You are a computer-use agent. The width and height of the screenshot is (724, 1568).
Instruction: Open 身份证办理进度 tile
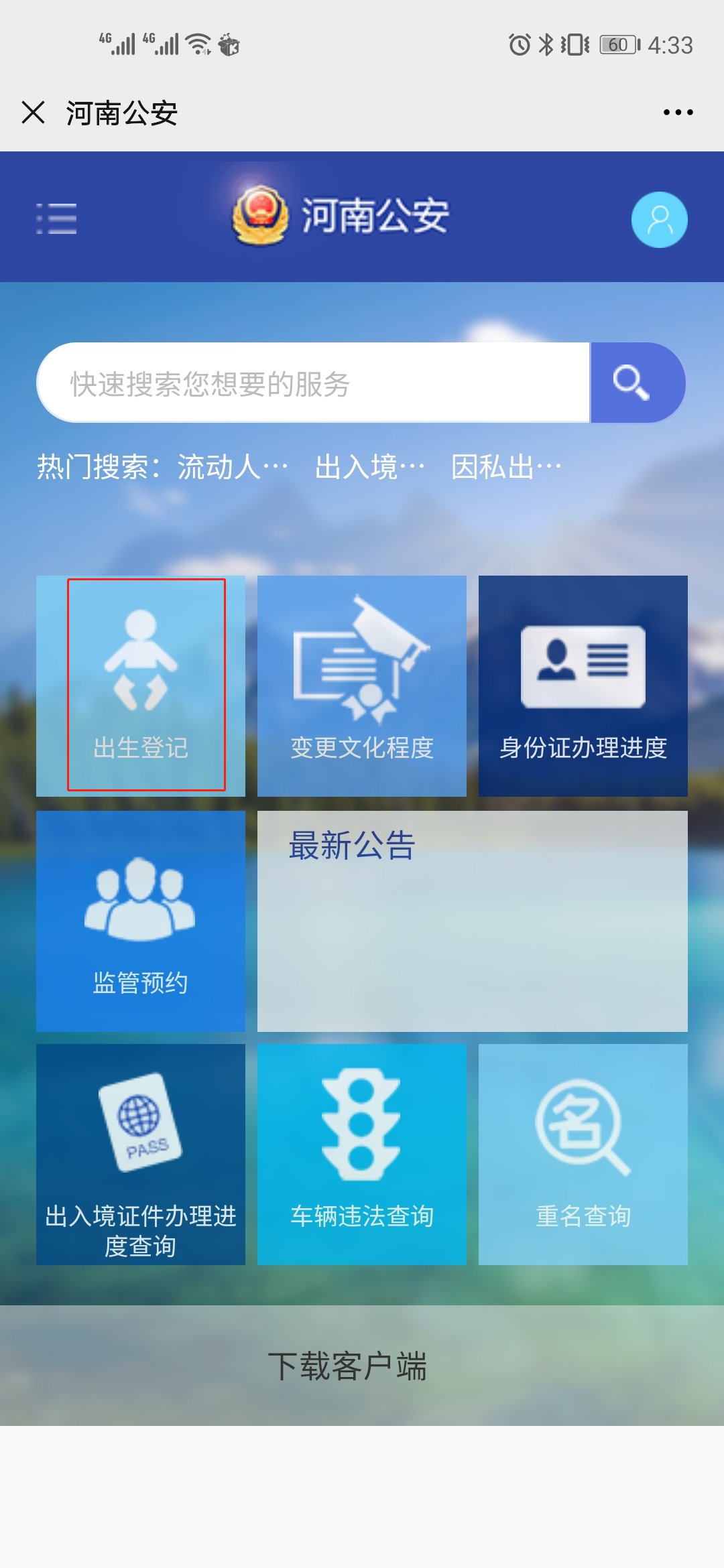pyautogui.click(x=583, y=685)
